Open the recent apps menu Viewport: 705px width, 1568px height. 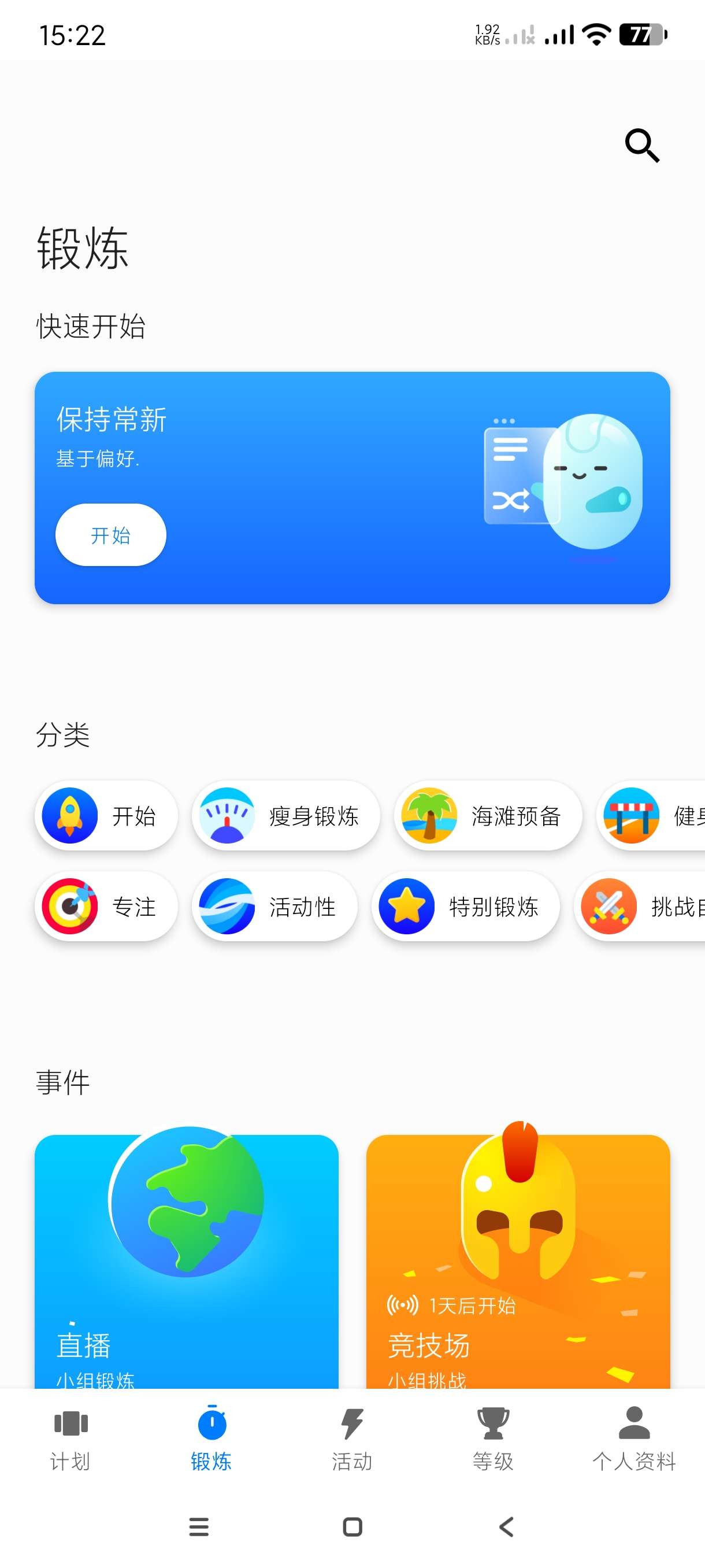(199, 1526)
